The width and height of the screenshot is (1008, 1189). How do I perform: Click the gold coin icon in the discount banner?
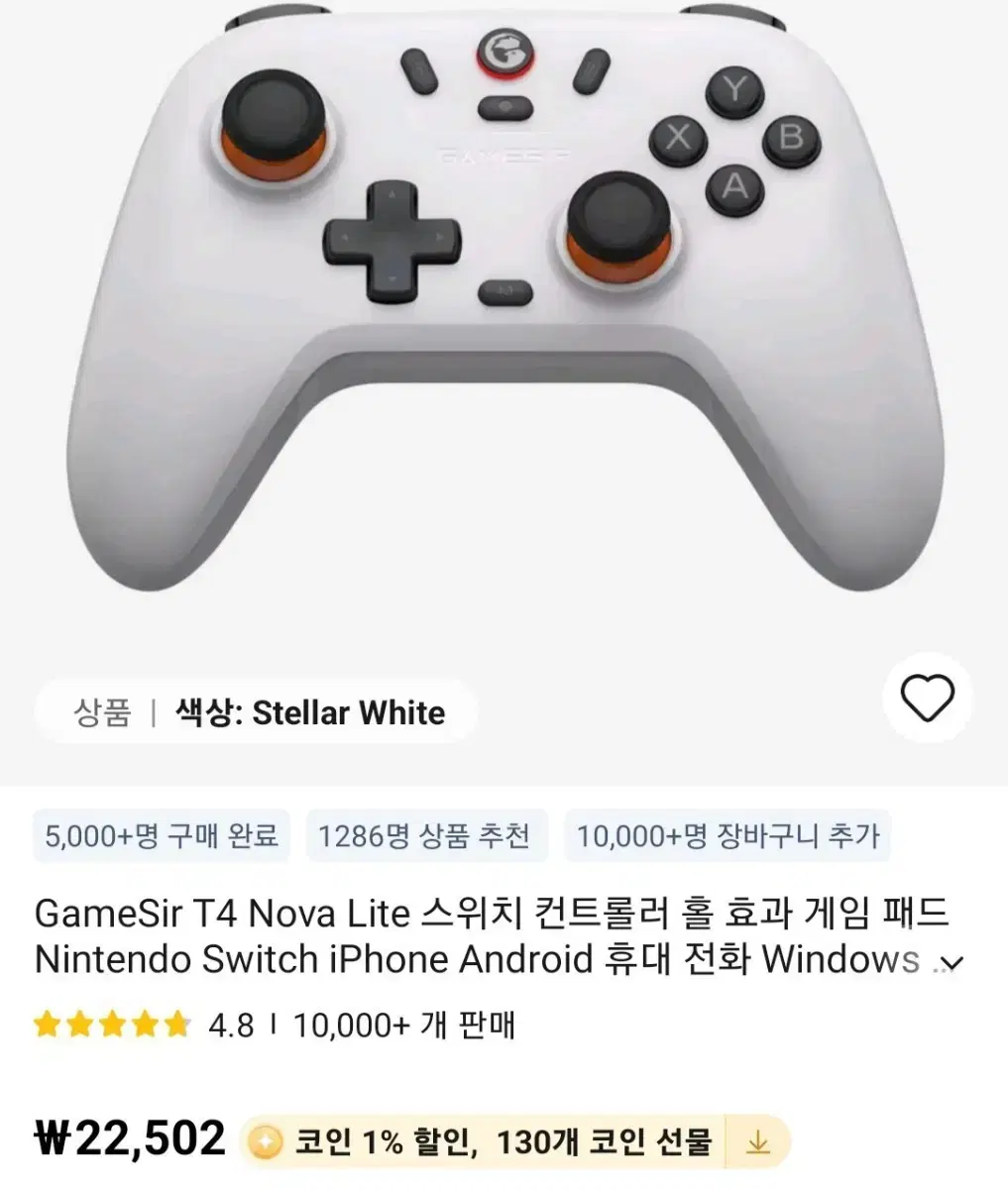(x=268, y=1139)
